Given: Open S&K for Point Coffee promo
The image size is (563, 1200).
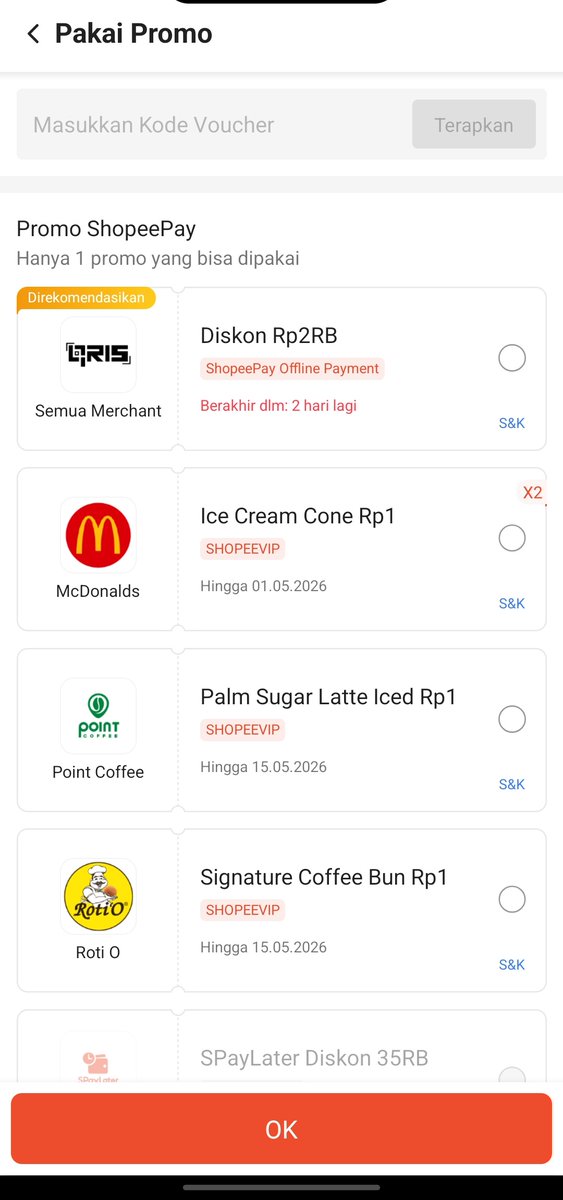Looking at the screenshot, I should pos(512,784).
